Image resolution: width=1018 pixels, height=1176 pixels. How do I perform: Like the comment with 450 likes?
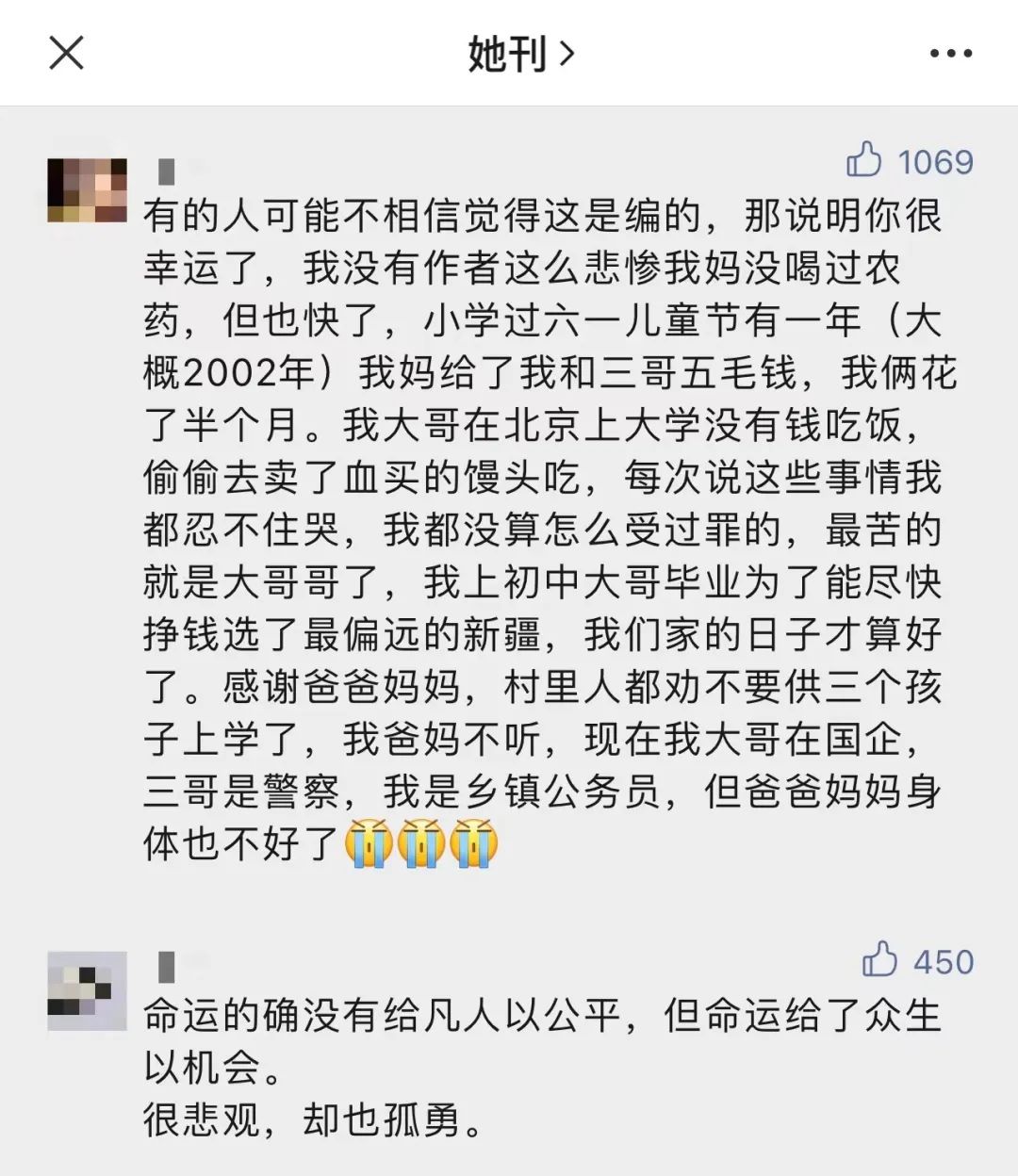pos(879,960)
